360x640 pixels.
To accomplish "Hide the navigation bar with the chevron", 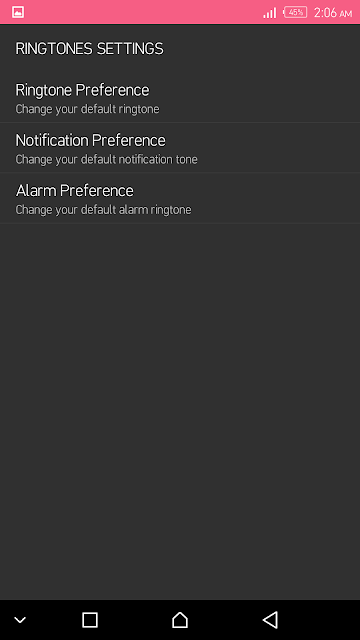I will click(20, 620).
